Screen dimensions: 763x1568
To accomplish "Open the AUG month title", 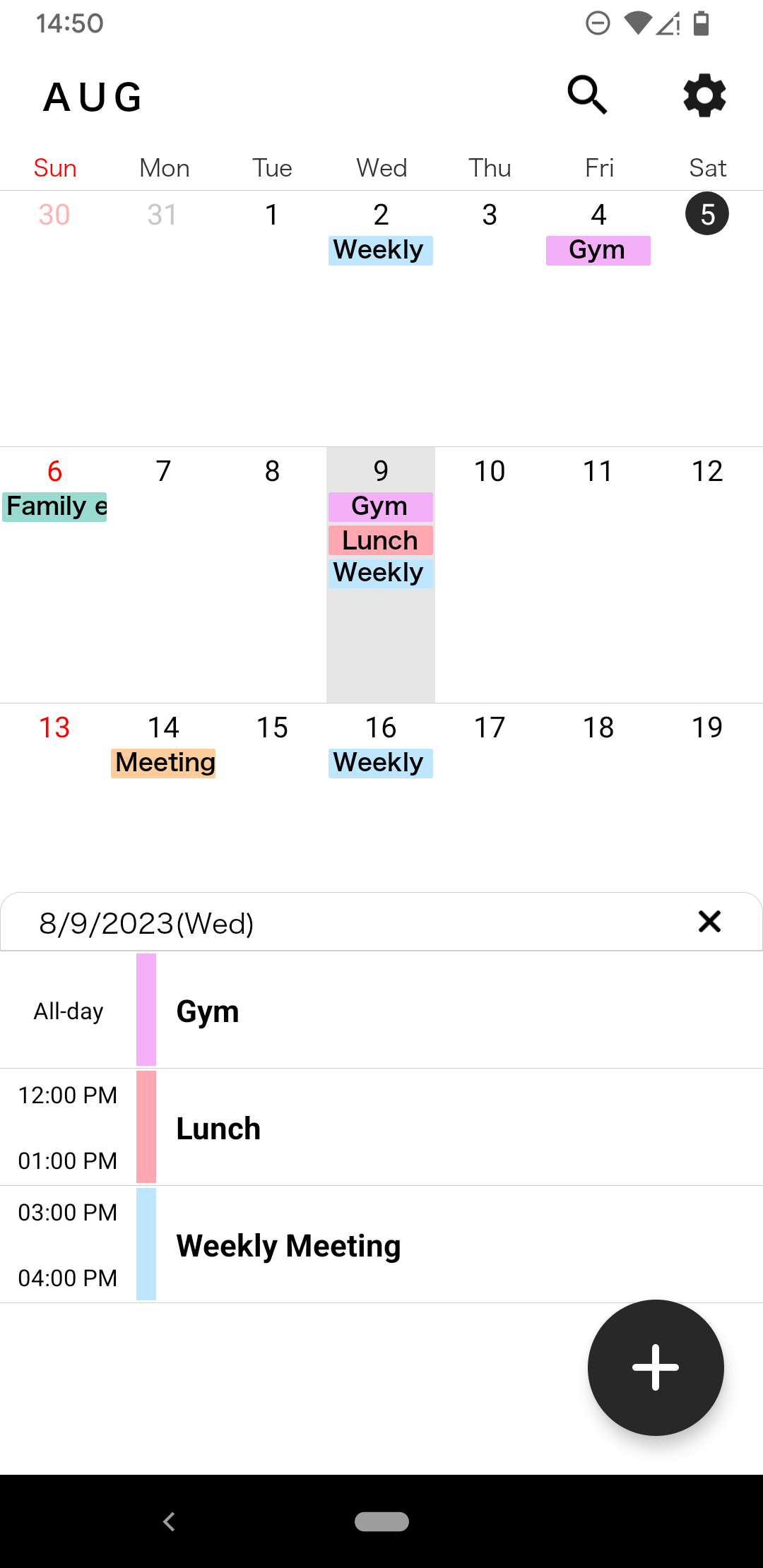I will 92,97.
